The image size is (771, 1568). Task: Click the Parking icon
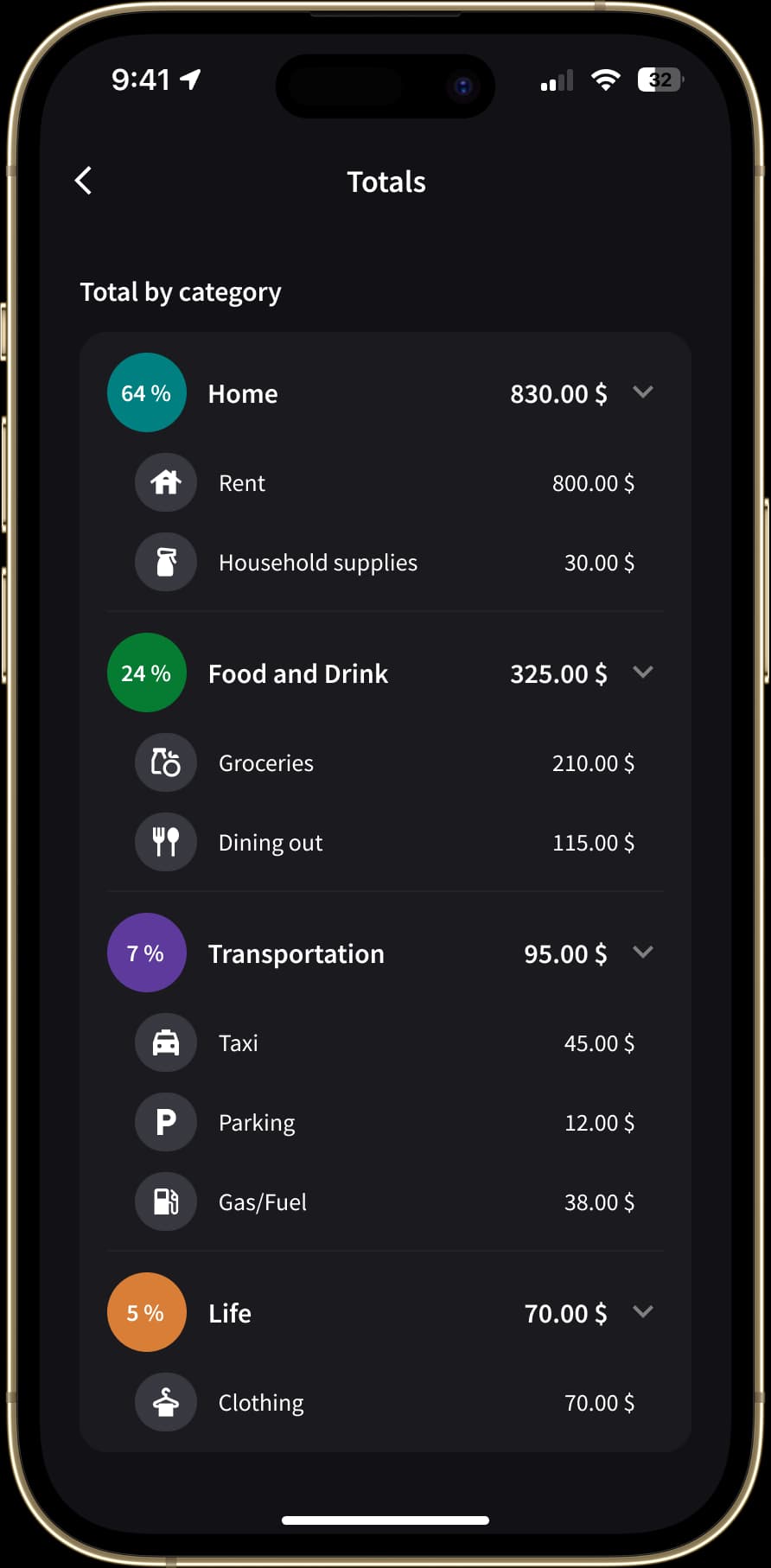coord(165,1121)
